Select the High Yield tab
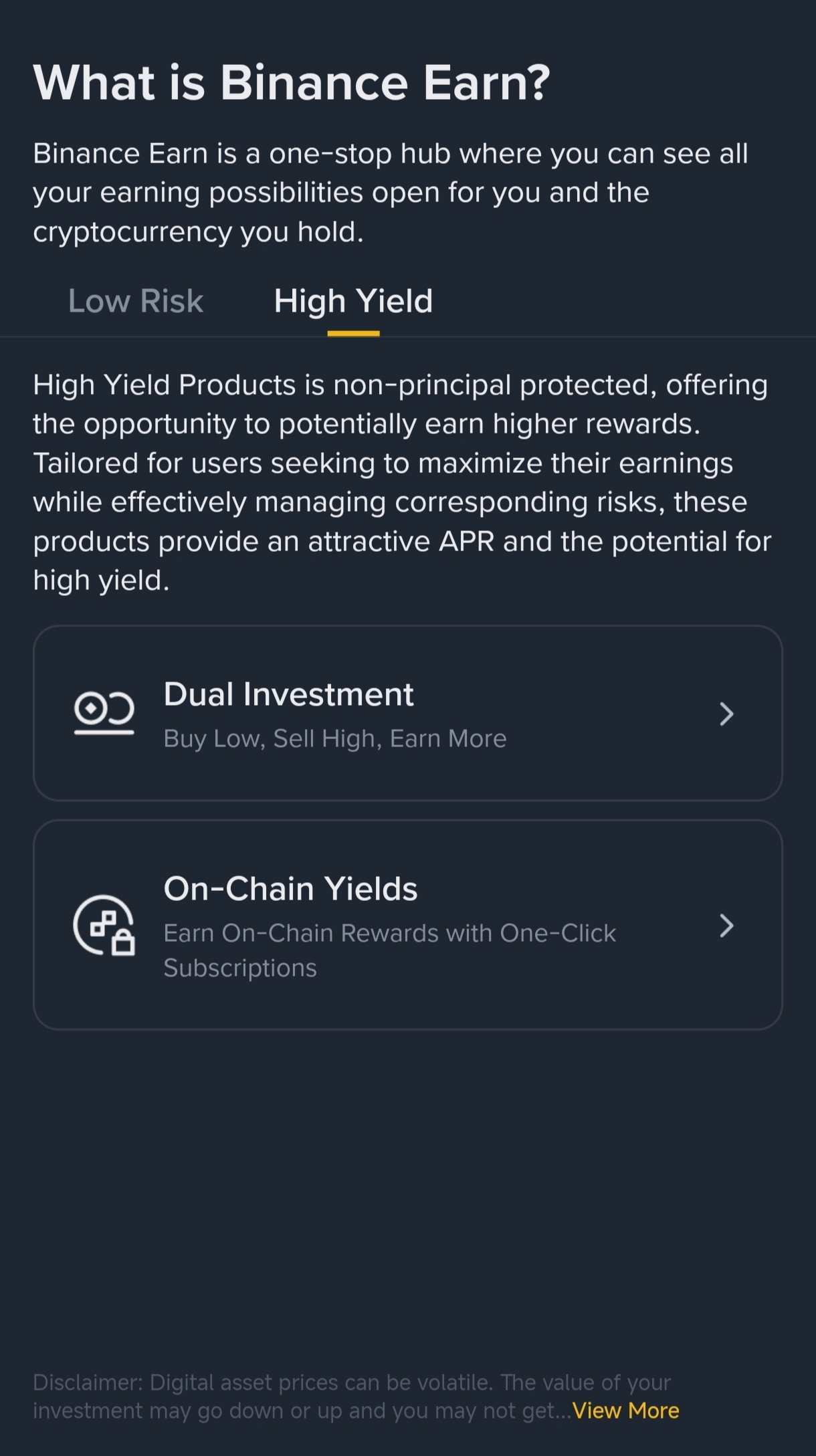 click(353, 301)
